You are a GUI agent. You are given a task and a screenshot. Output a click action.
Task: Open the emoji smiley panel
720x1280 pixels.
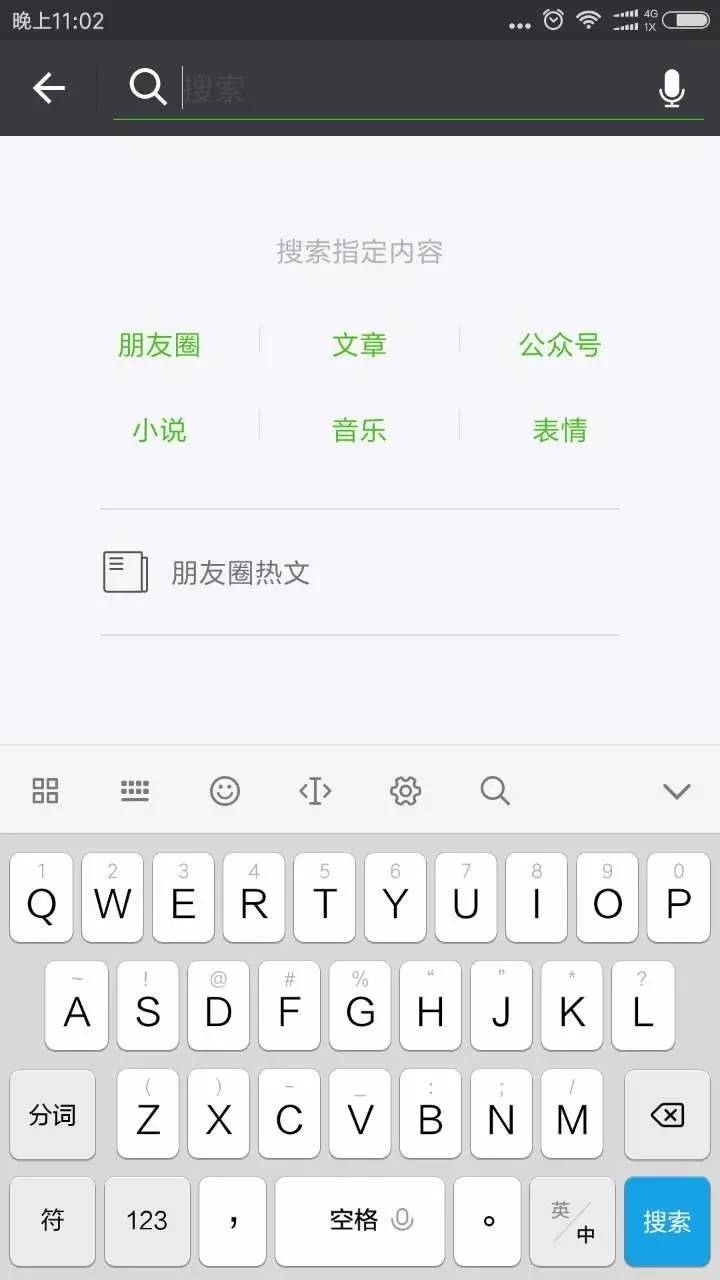coord(225,791)
